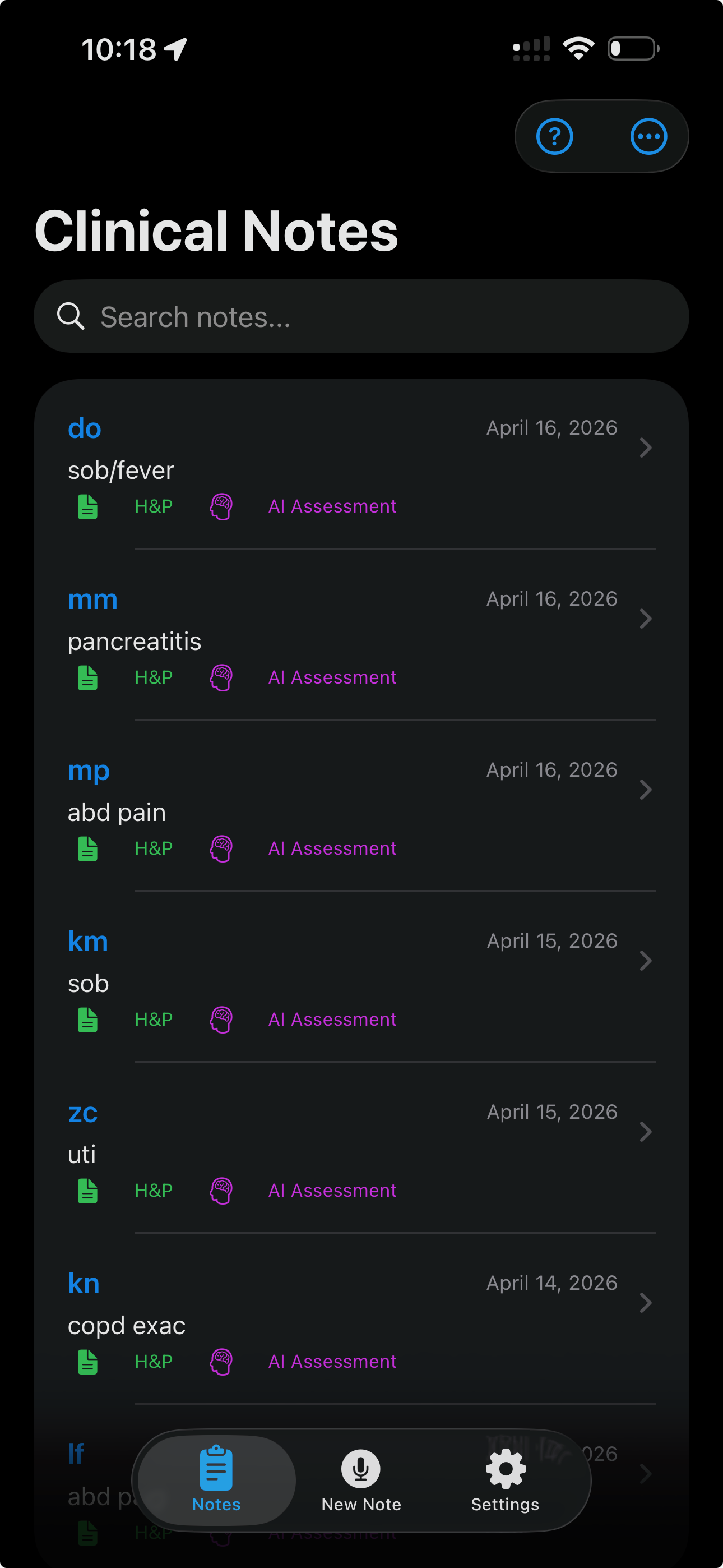Tap the AI brain icon on pancreatitis note

point(221,677)
